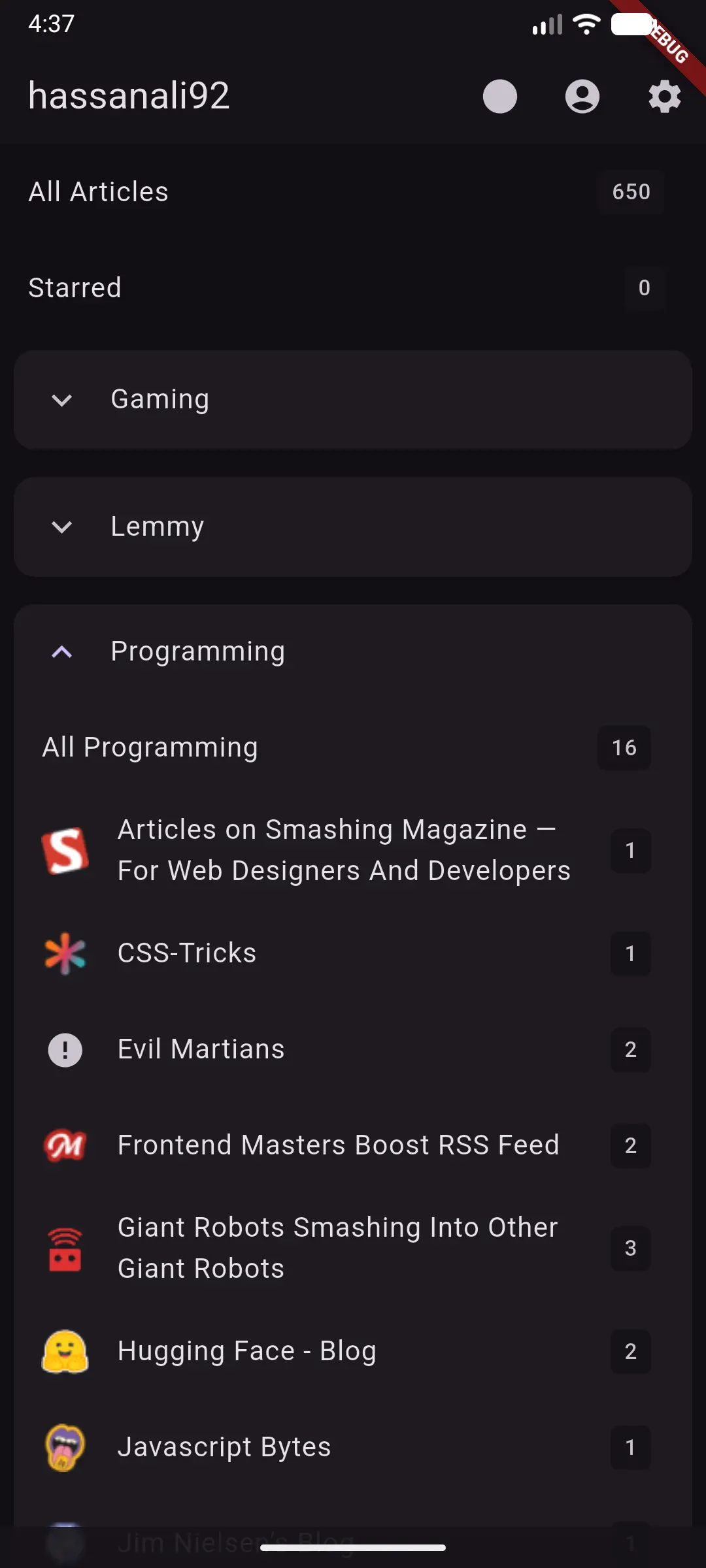Tap the Frontend Masters feed icon
The image size is (706, 1568).
pos(65,1145)
